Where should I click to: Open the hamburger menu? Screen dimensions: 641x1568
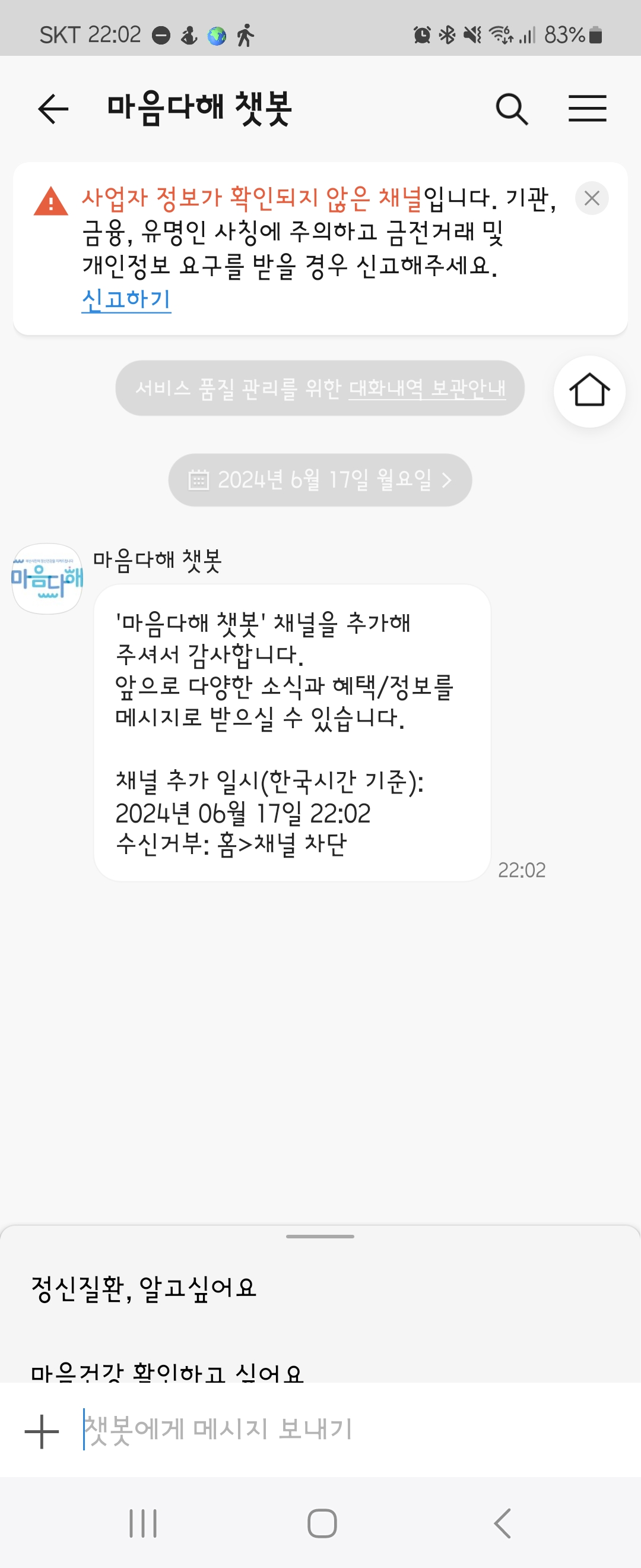(587, 109)
